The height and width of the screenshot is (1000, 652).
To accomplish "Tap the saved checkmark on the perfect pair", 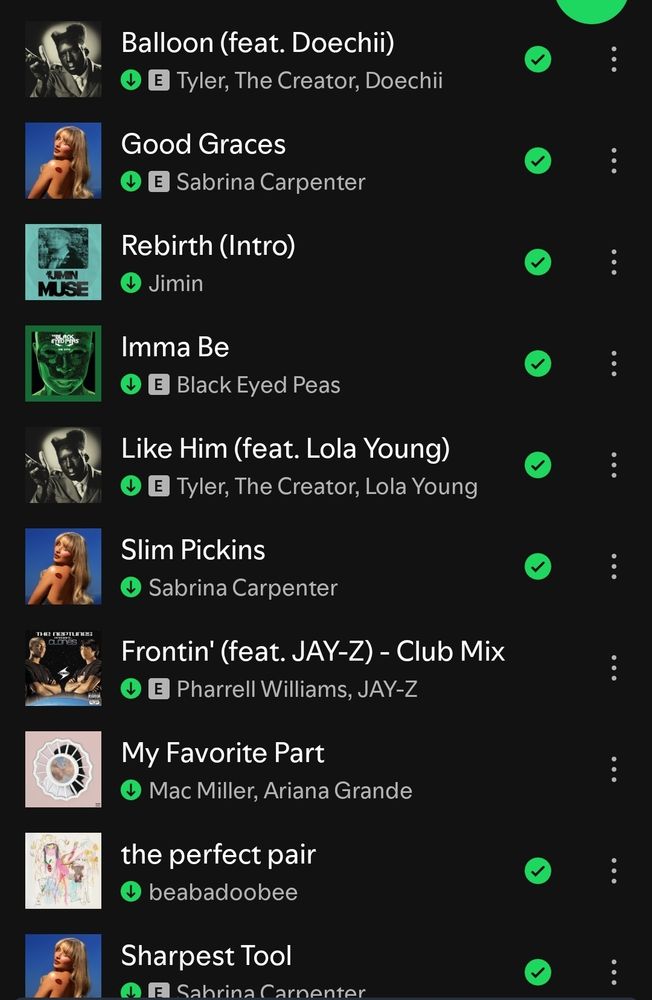I will click(538, 871).
